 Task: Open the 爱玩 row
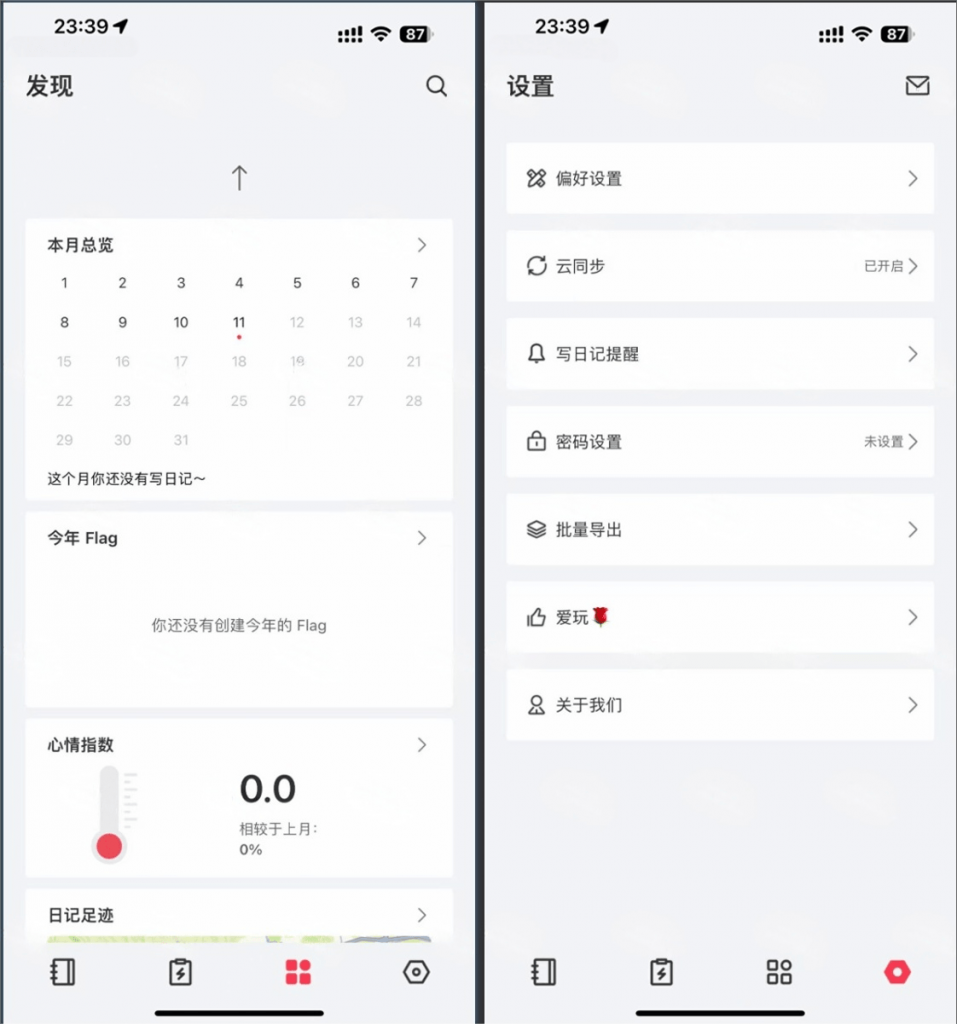point(720,618)
